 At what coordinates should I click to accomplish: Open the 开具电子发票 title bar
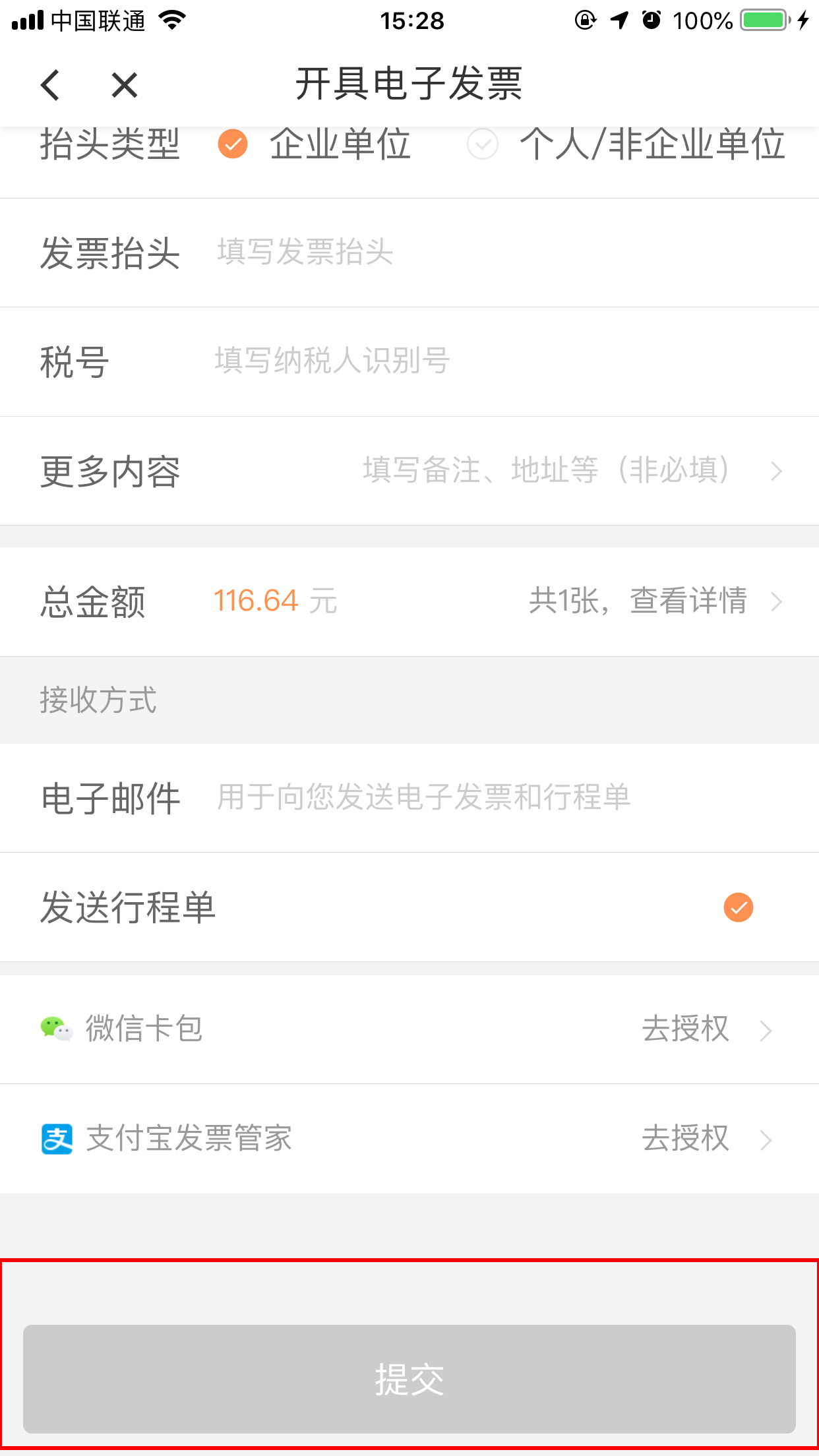(409, 84)
